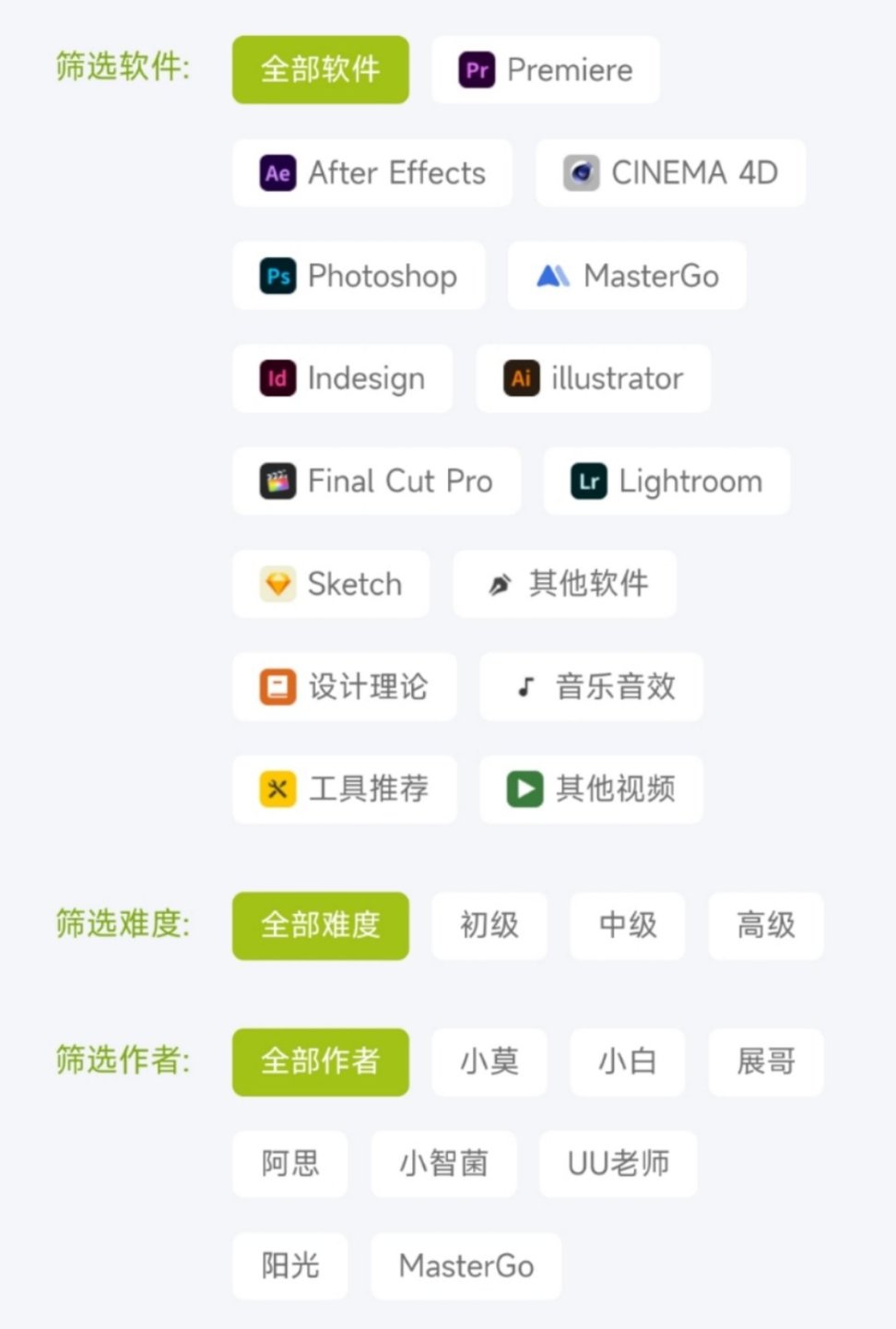Filter software by MasterGo
The image size is (896, 1329).
point(627,276)
